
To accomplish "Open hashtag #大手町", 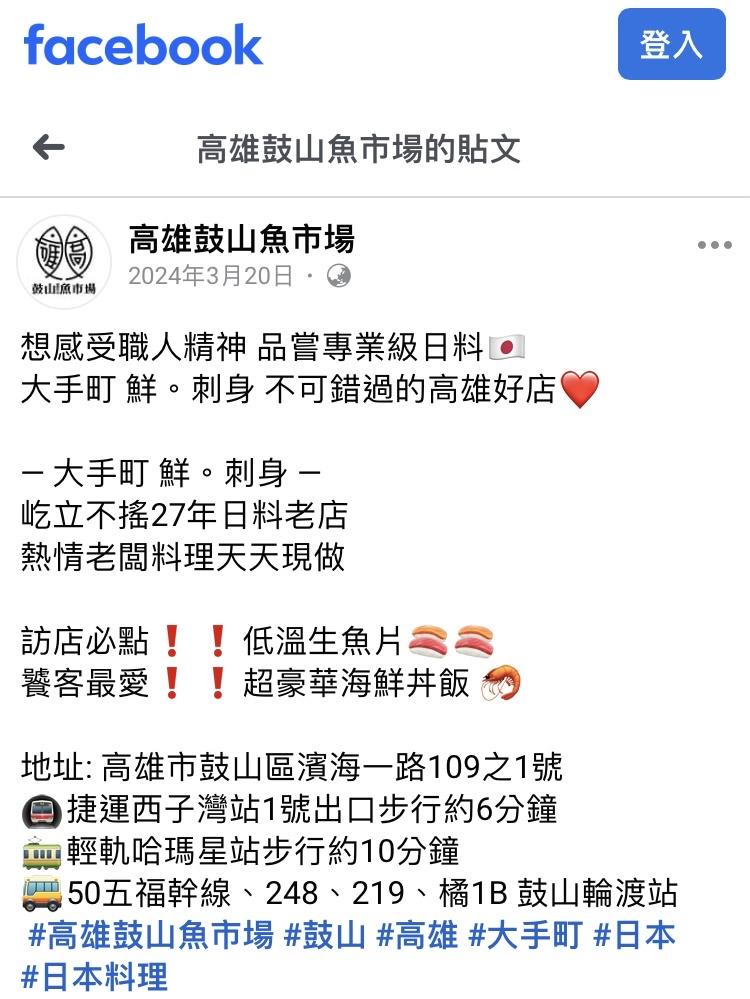I will pos(525,936).
